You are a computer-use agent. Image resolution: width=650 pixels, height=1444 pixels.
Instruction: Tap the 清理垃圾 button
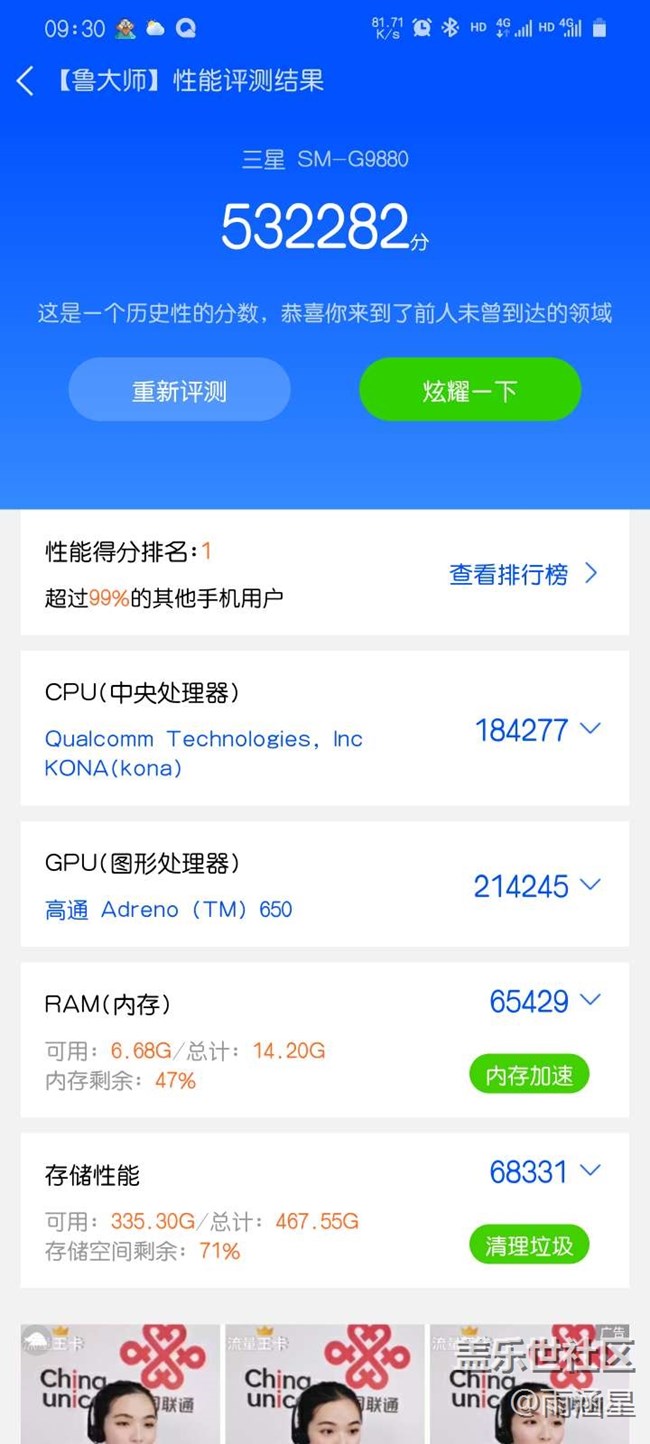click(x=529, y=1245)
